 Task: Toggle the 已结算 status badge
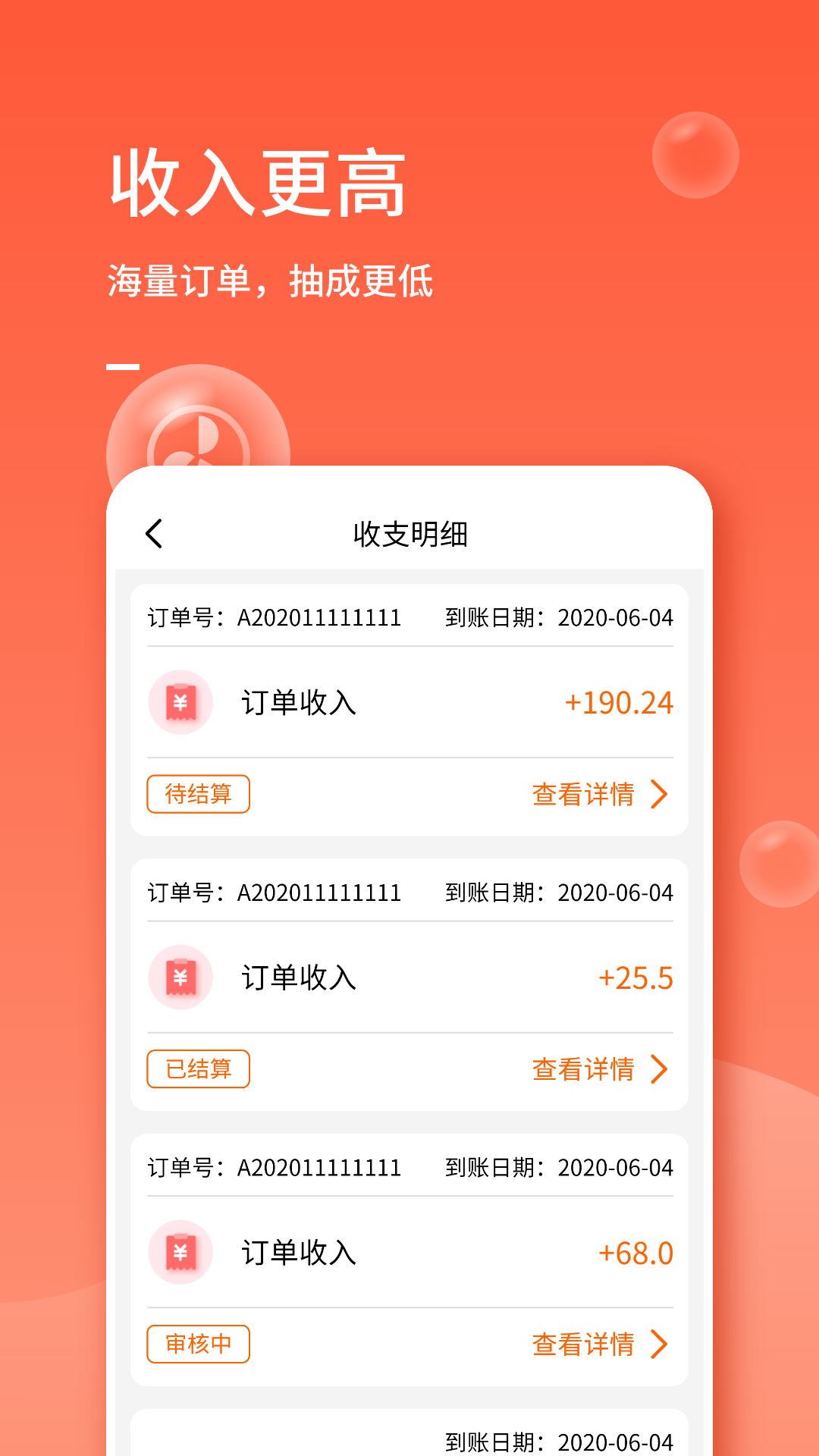point(198,1069)
